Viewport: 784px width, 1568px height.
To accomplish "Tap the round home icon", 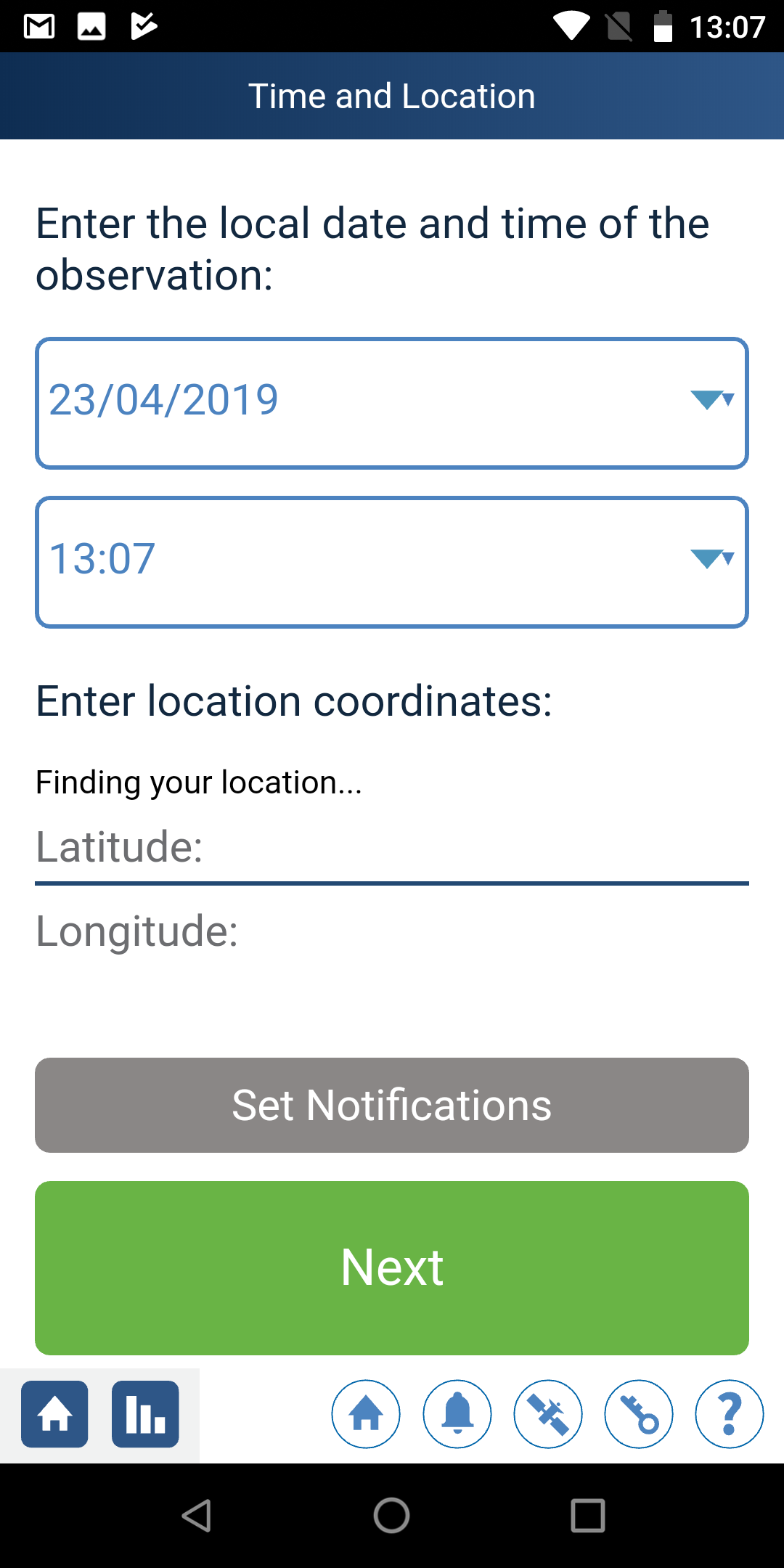I will 366,1414.
